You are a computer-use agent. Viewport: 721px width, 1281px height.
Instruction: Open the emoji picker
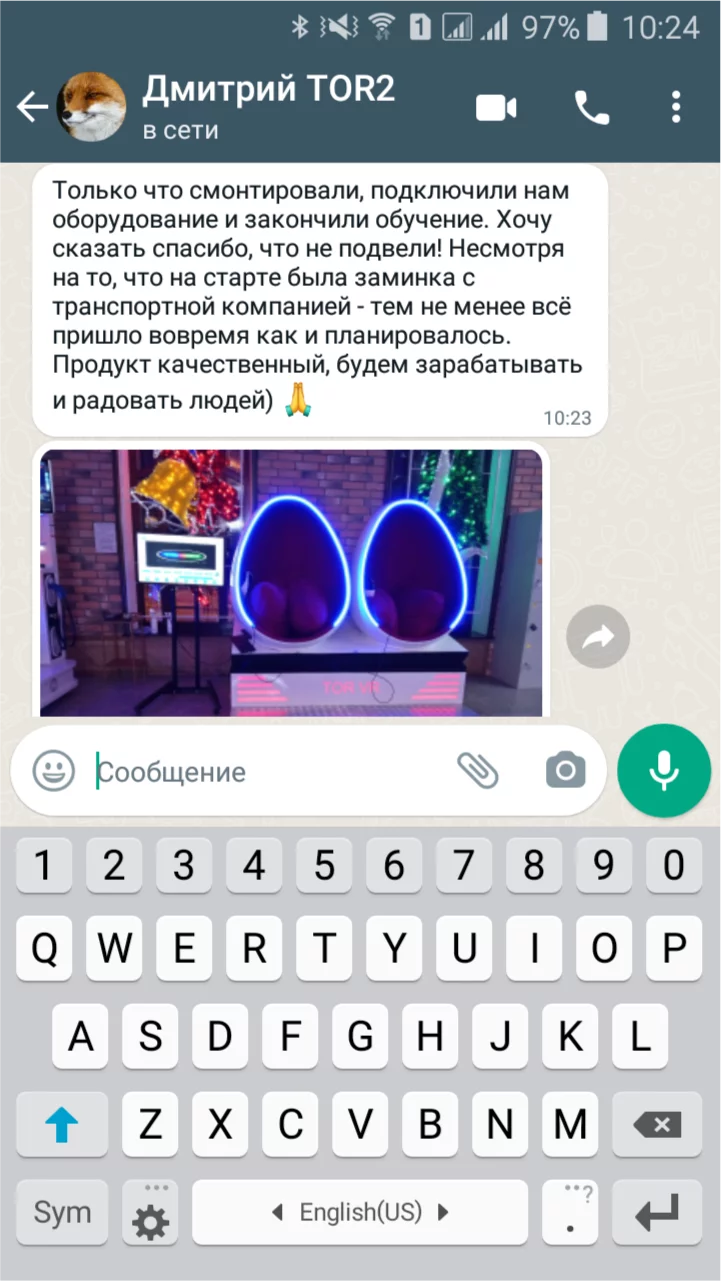(54, 771)
